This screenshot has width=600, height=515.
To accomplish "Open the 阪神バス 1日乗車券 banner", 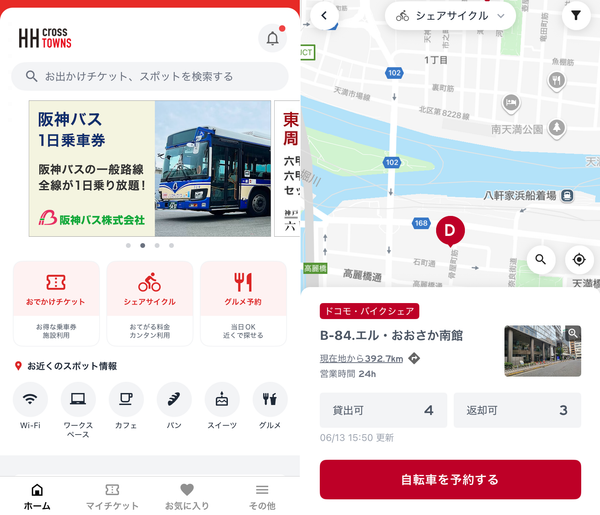I will [150, 168].
